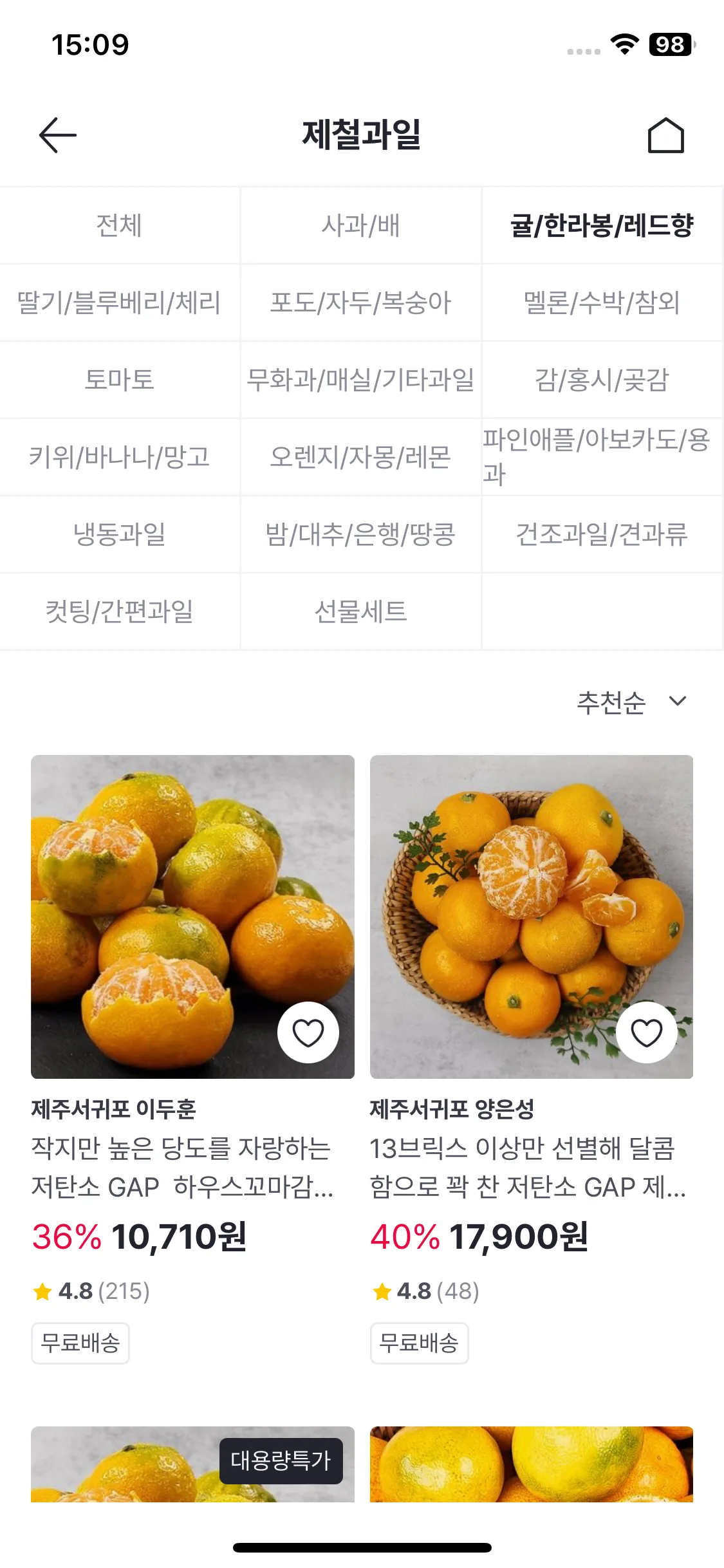The width and height of the screenshot is (724, 1568).
Task: Open the home screen via house icon
Action: pos(667,135)
